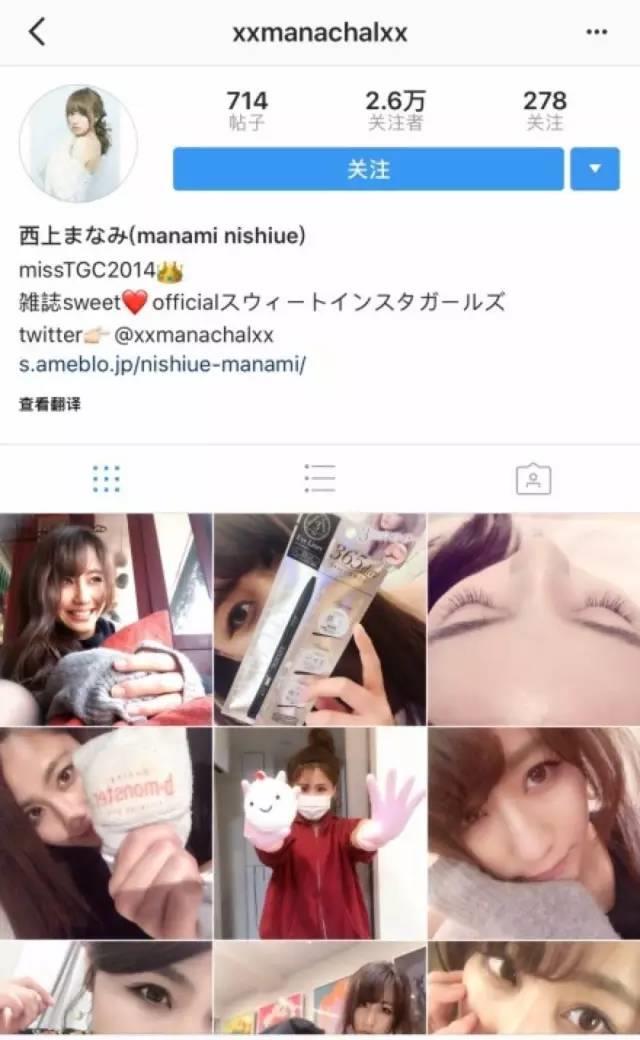Switch to the tagged photos tab
640x1040 pixels.
pos(533,479)
